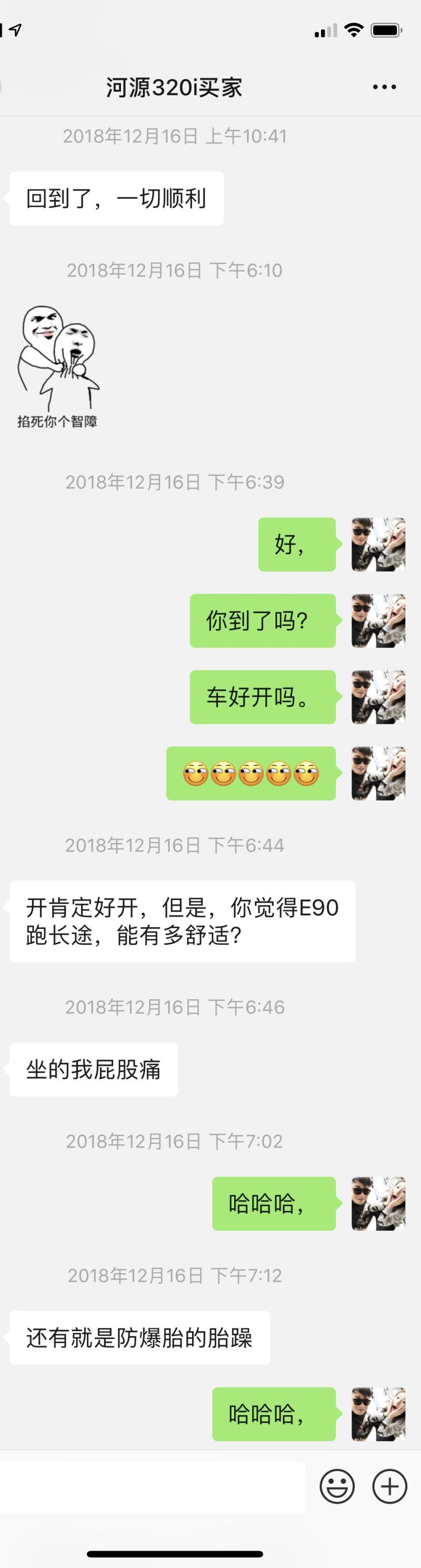The image size is (421, 1568).
Task: Open the chat info three-dots menu
Action: [x=385, y=87]
